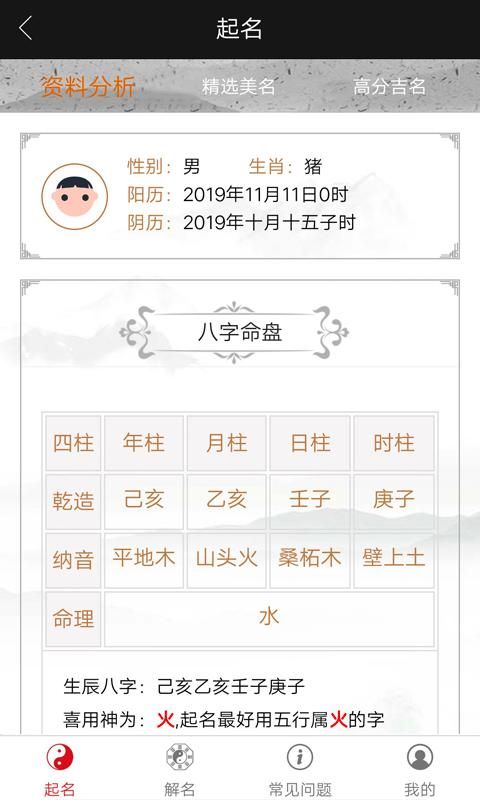This screenshot has width=480, height=800.
Task: Switch to the 高分吉名 tab
Action: [x=389, y=86]
